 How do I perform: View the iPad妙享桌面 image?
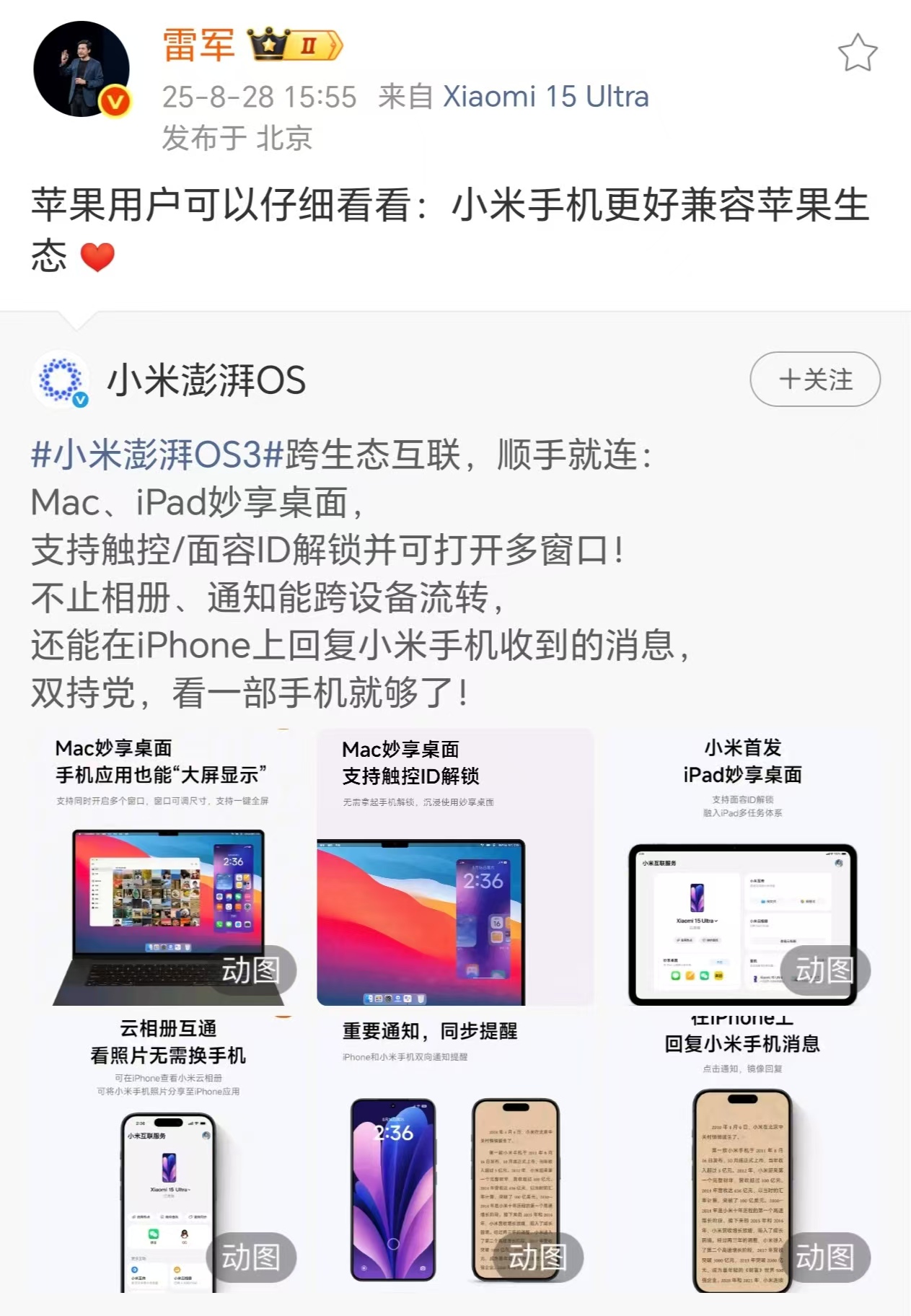[743, 867]
